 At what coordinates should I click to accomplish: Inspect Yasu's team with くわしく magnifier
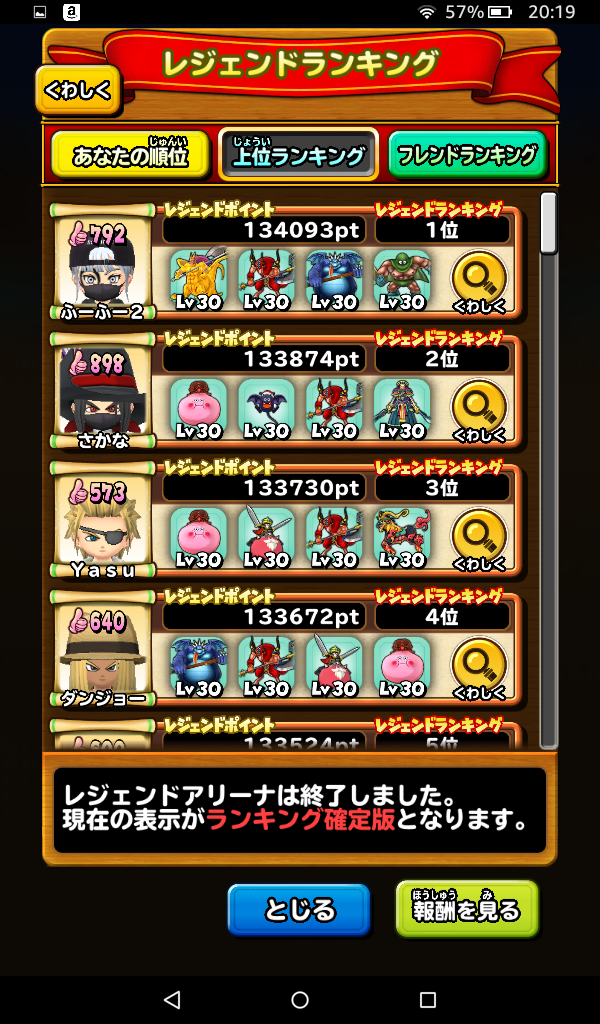pyautogui.click(x=478, y=539)
